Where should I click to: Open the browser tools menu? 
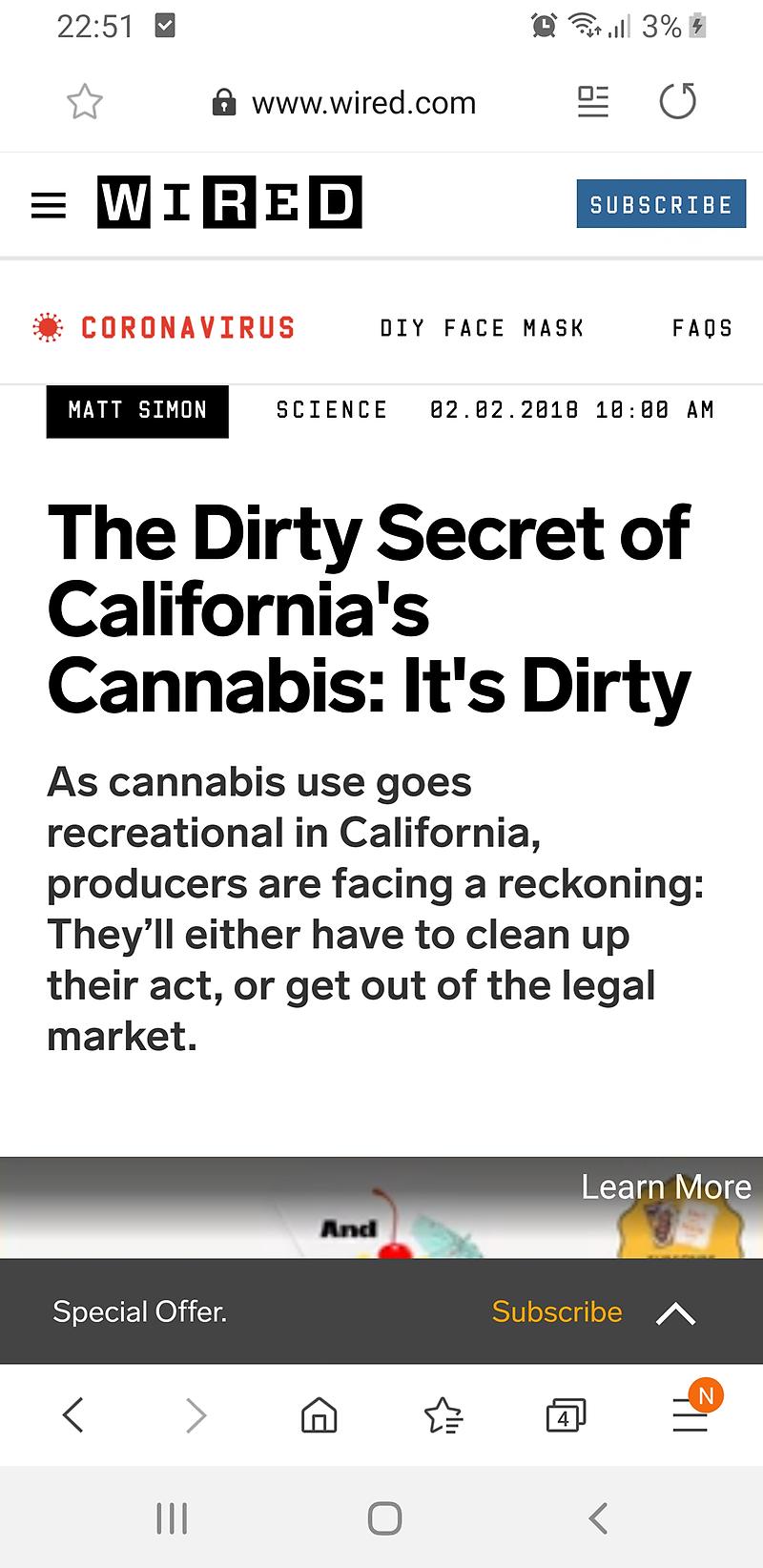click(691, 1414)
